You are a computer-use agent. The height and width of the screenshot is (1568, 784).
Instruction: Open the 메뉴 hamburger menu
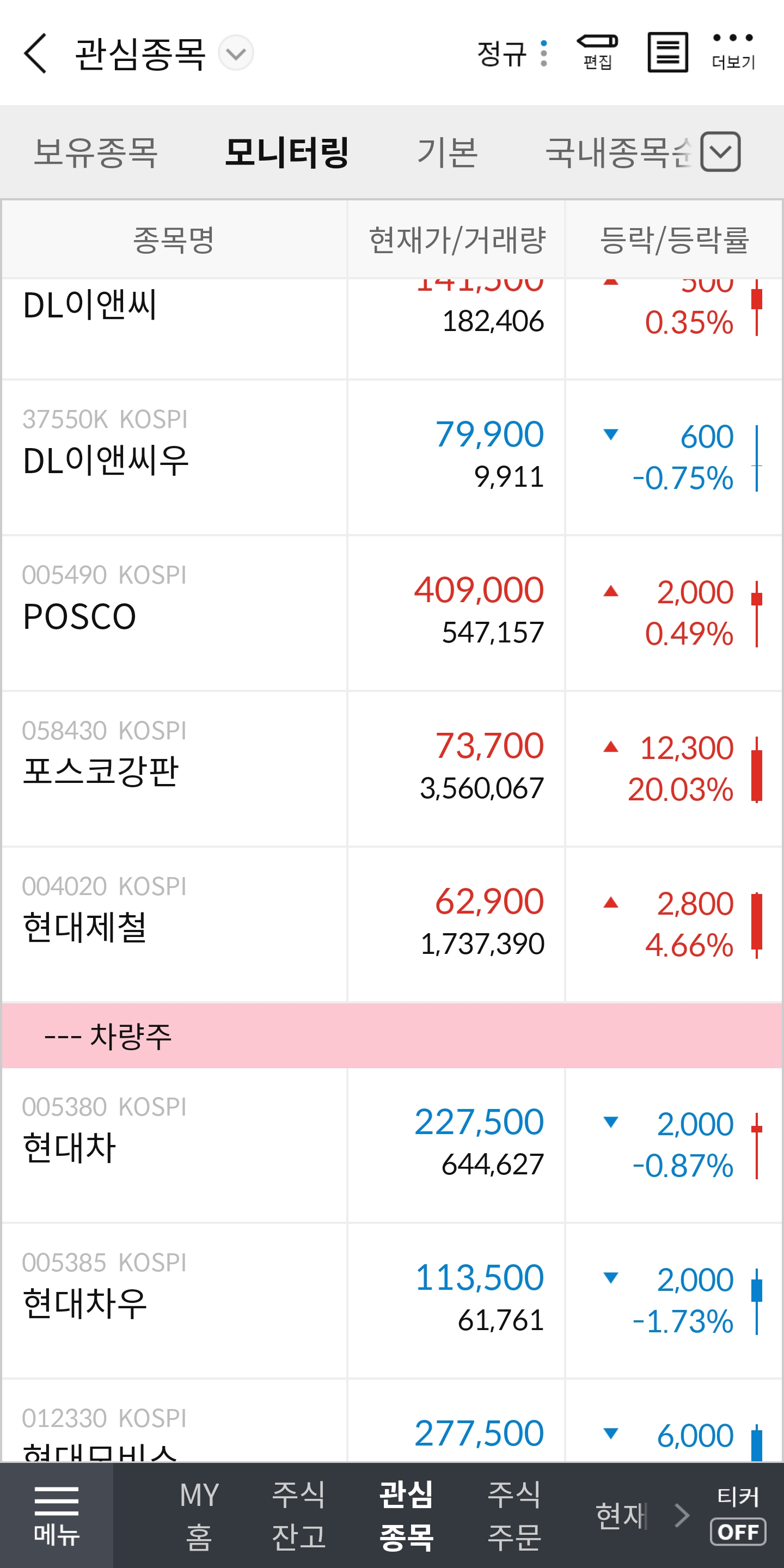[x=57, y=1516]
